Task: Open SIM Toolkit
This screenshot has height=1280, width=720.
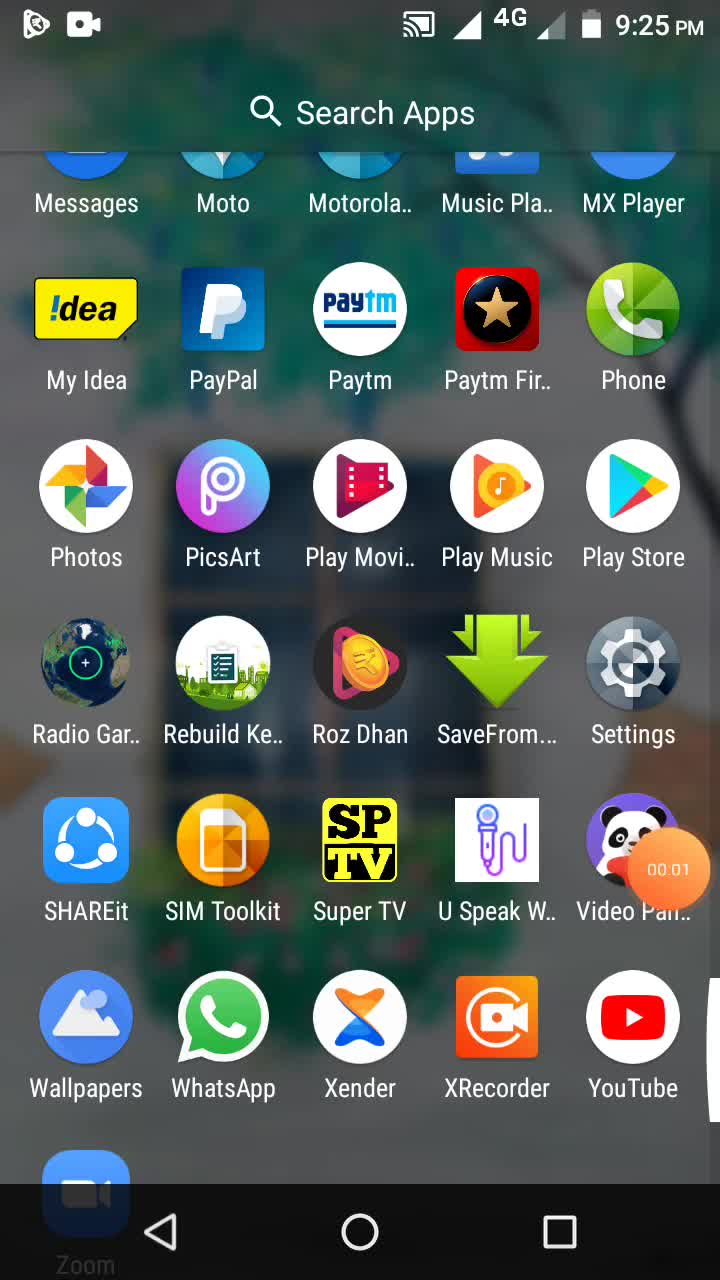Action: (x=223, y=840)
